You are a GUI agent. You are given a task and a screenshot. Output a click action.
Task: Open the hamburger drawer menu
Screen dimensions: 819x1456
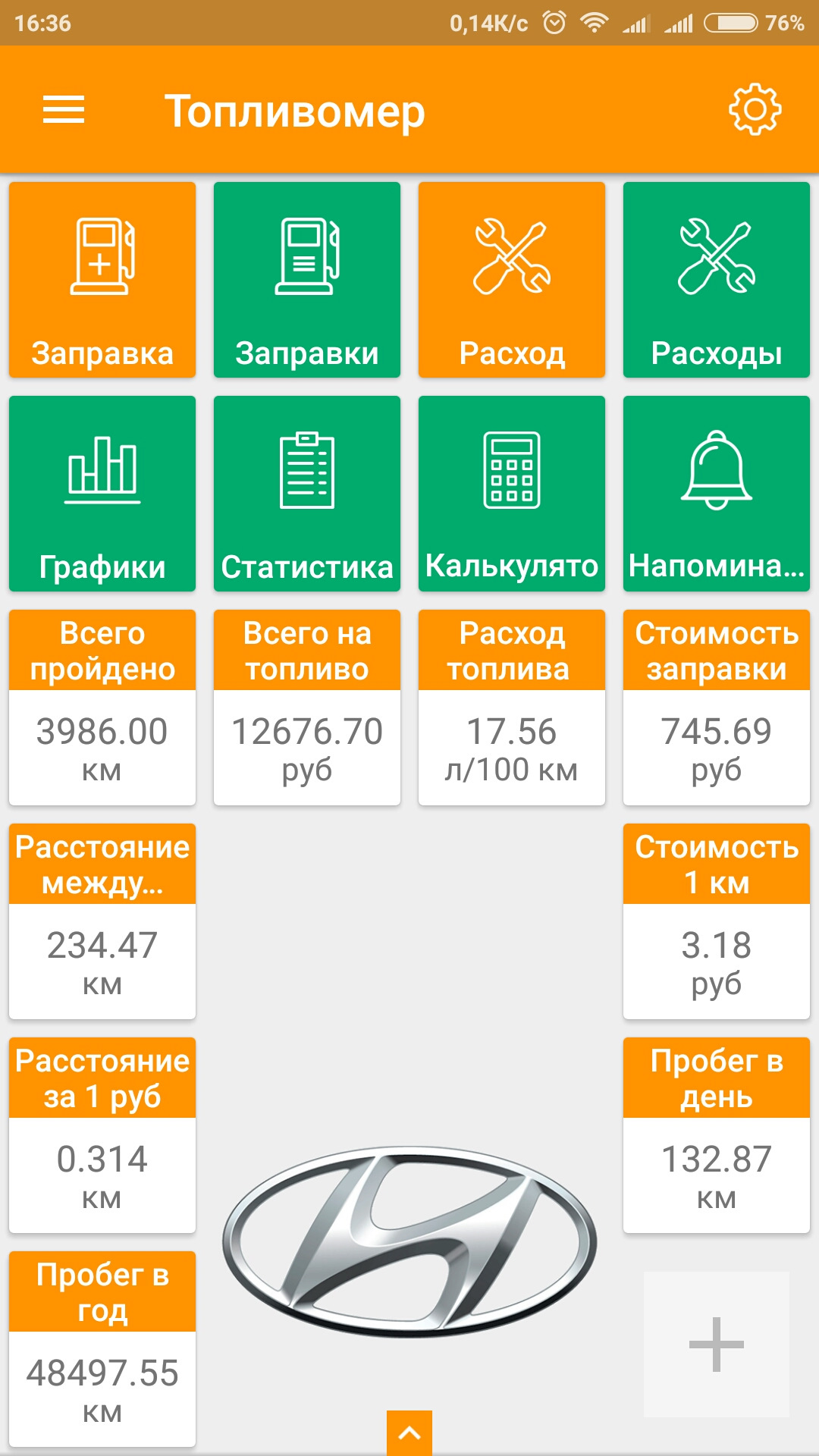[64, 111]
